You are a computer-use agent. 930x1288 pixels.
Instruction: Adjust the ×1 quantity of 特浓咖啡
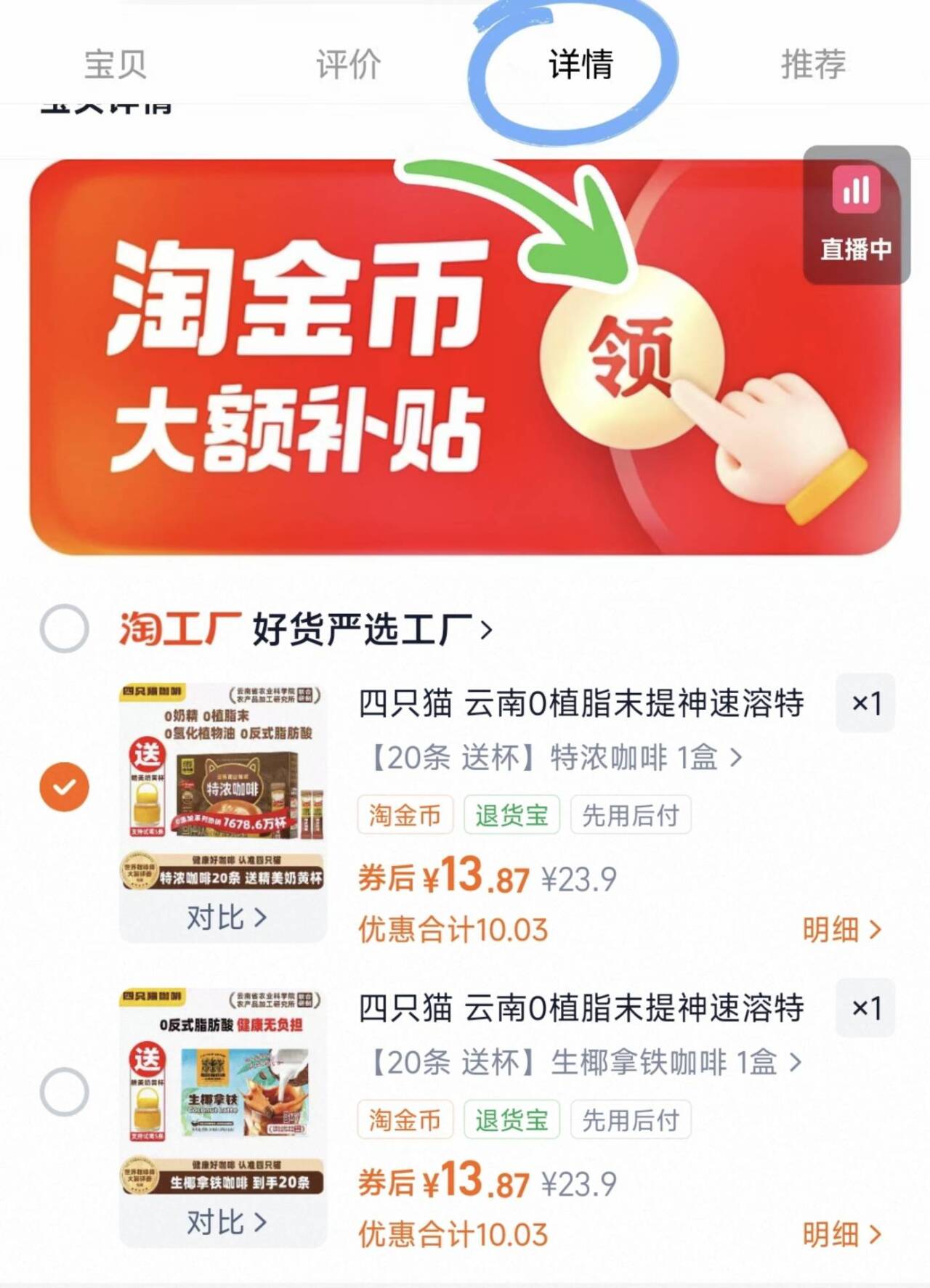[x=865, y=703]
